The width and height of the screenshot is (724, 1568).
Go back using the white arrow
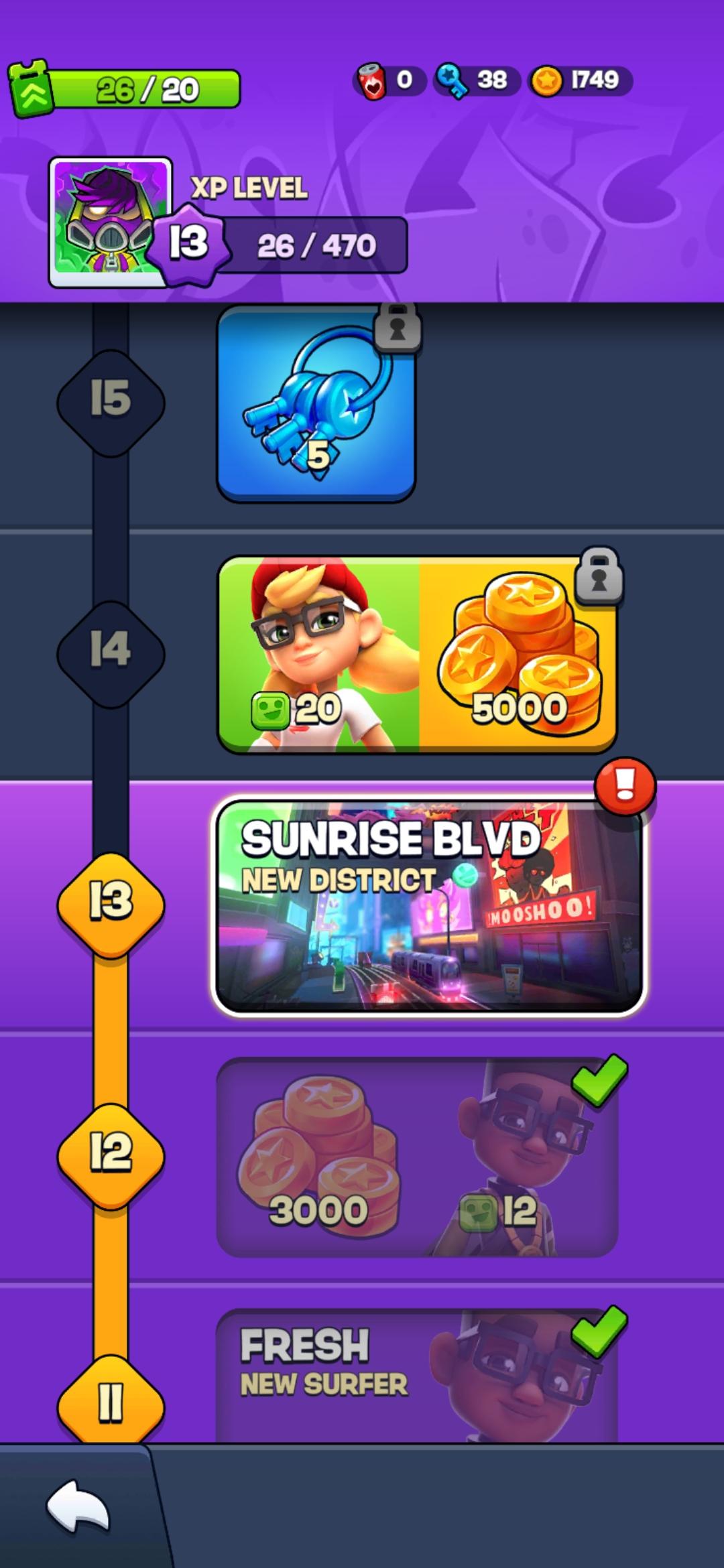[x=77, y=1508]
